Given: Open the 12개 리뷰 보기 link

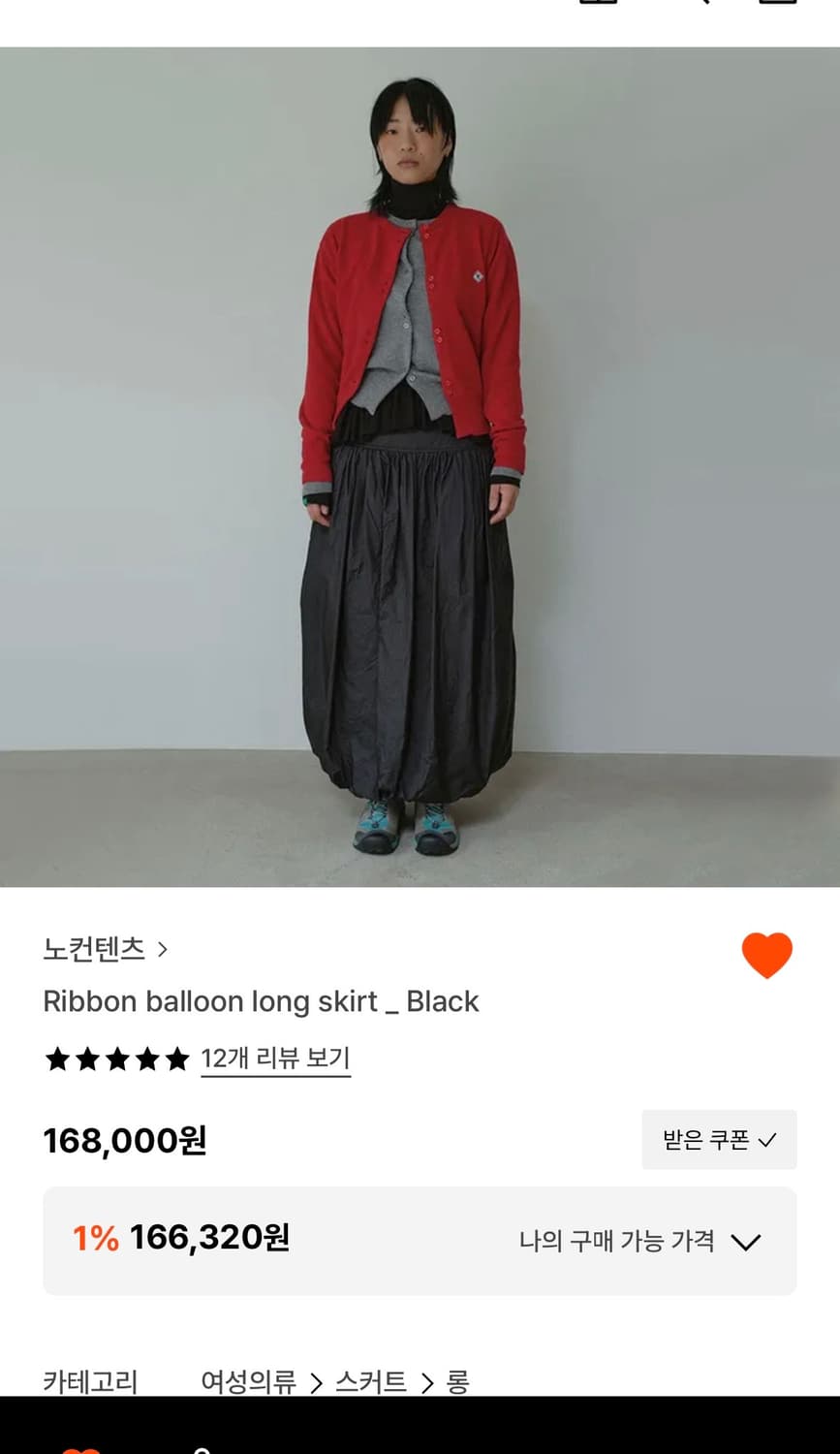Looking at the screenshot, I should (275, 1059).
